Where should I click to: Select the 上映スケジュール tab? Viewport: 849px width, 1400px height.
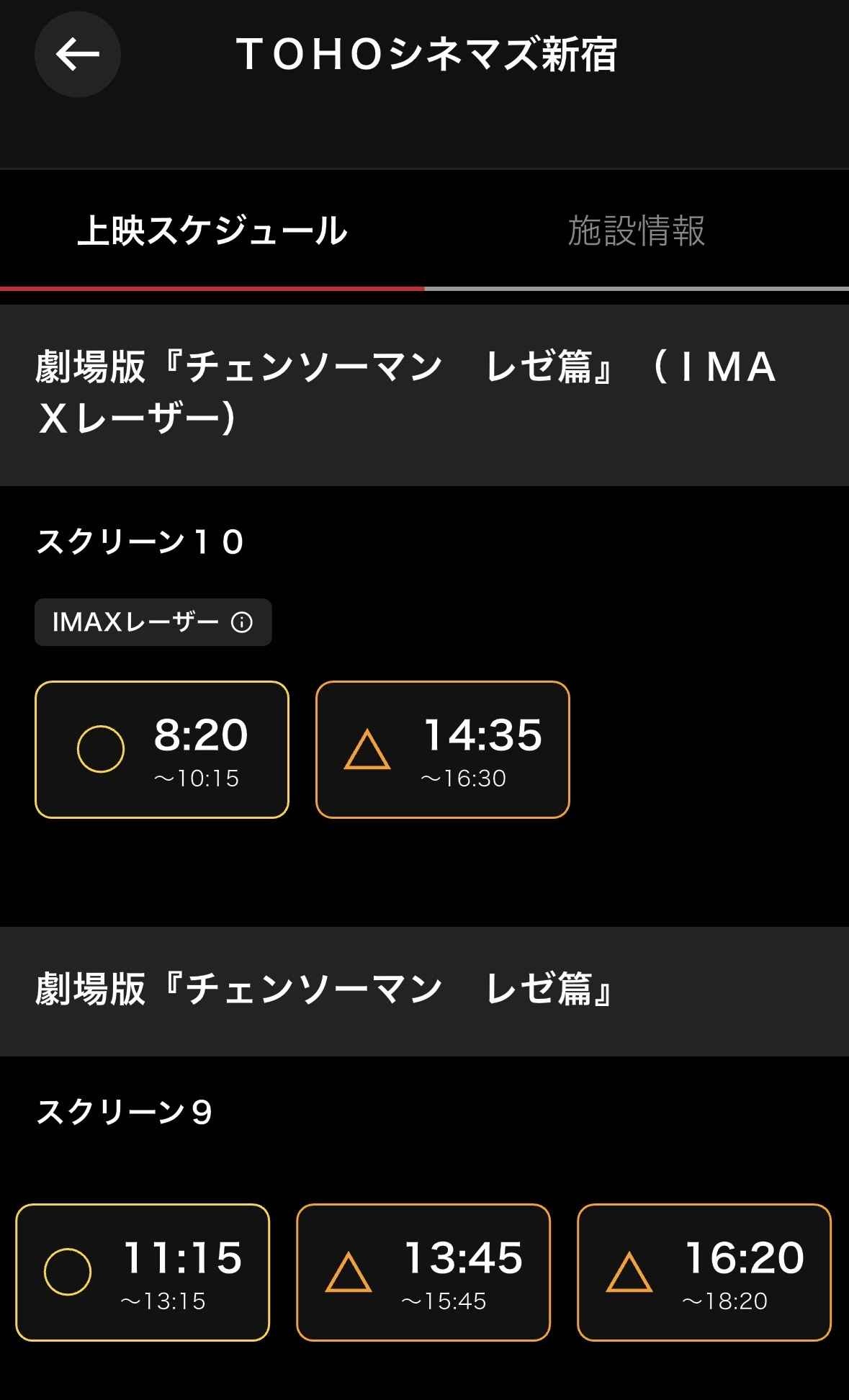click(212, 231)
